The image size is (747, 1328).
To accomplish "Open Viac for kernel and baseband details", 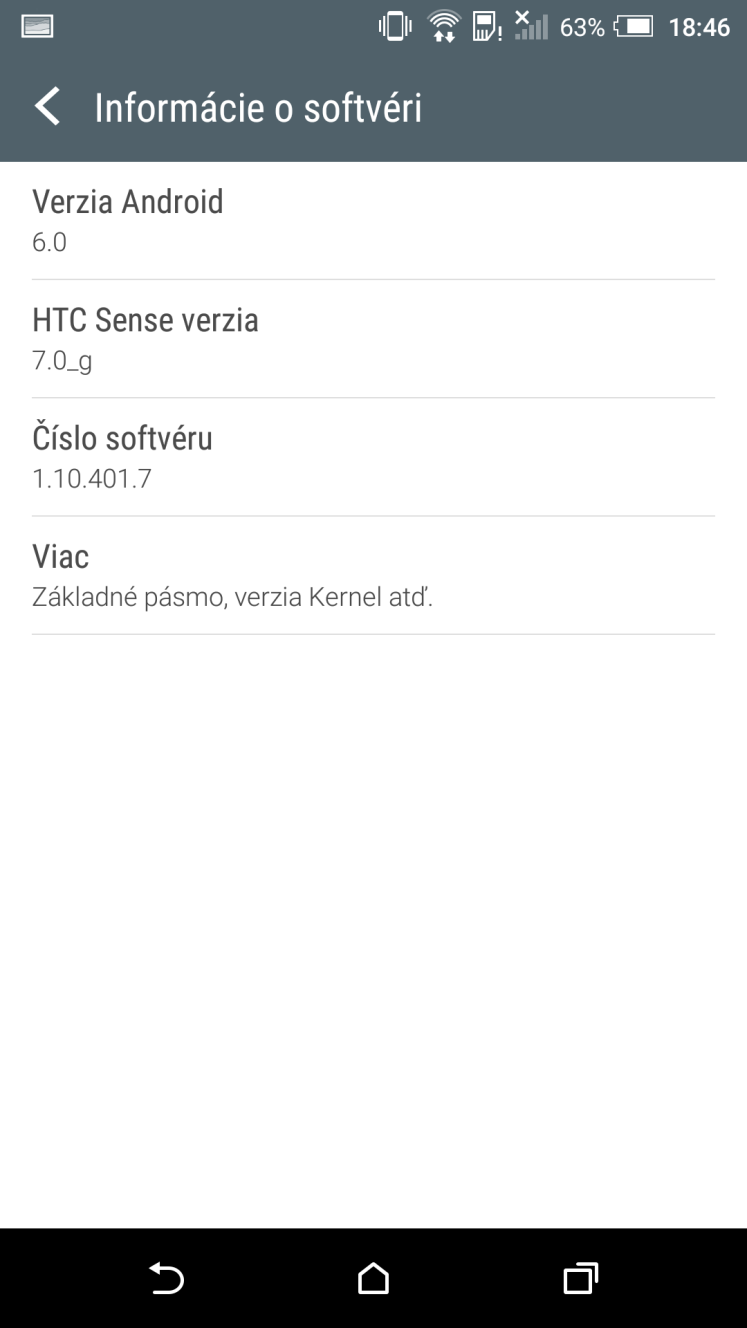I will pyautogui.click(x=373, y=576).
